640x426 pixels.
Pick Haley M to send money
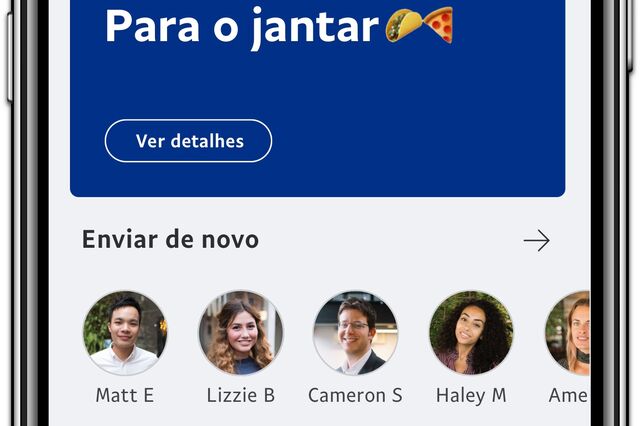pyautogui.click(x=470, y=334)
